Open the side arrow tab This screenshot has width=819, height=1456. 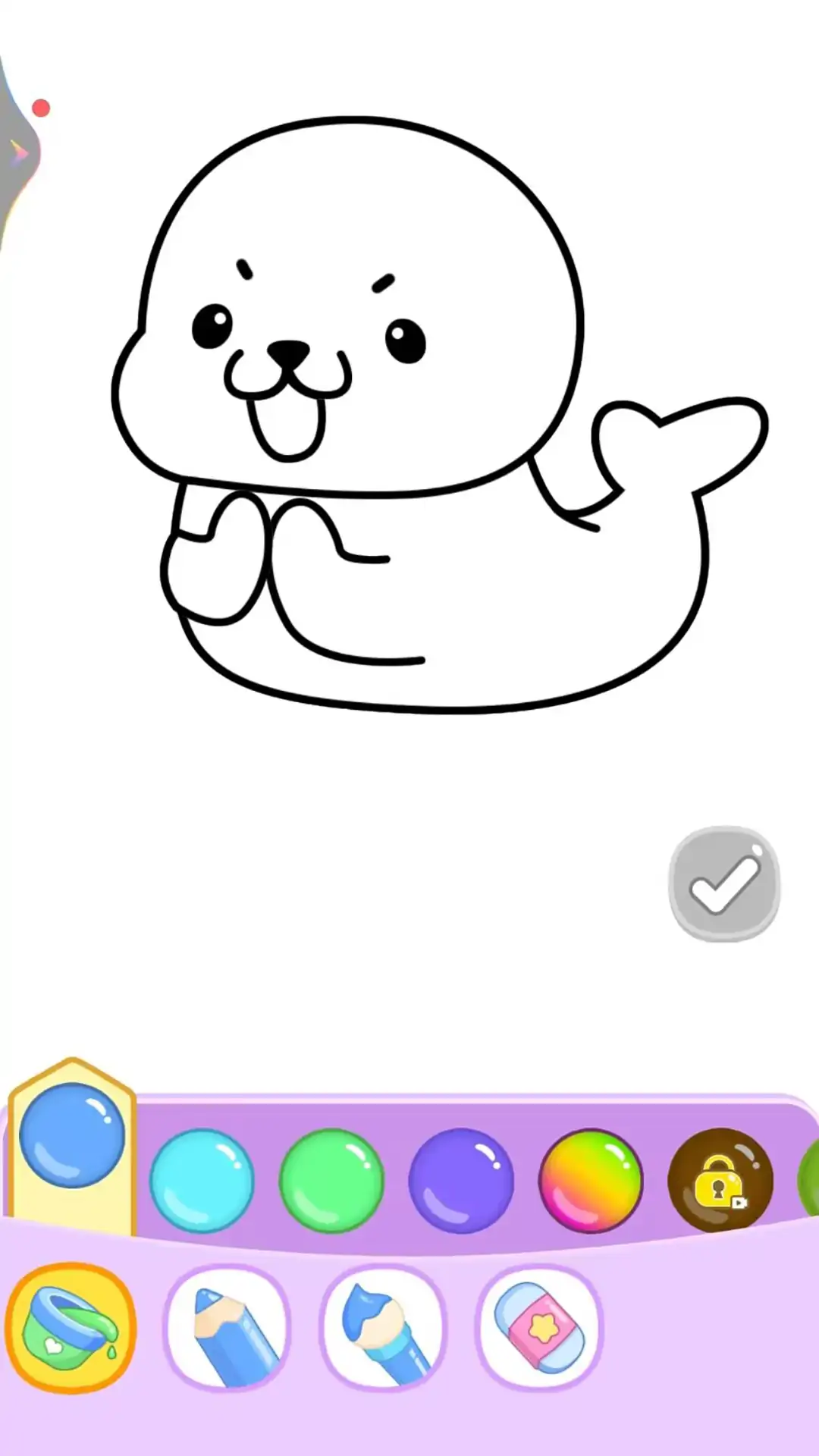19,154
